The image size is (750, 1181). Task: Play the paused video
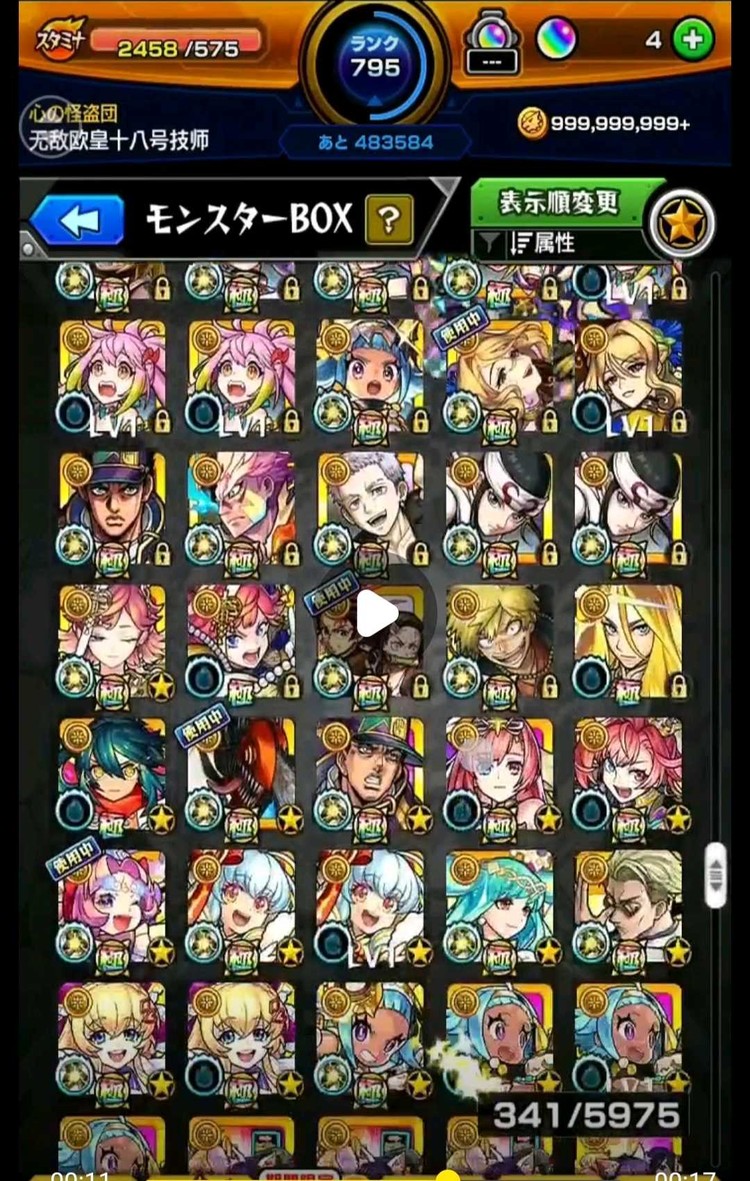[376, 614]
